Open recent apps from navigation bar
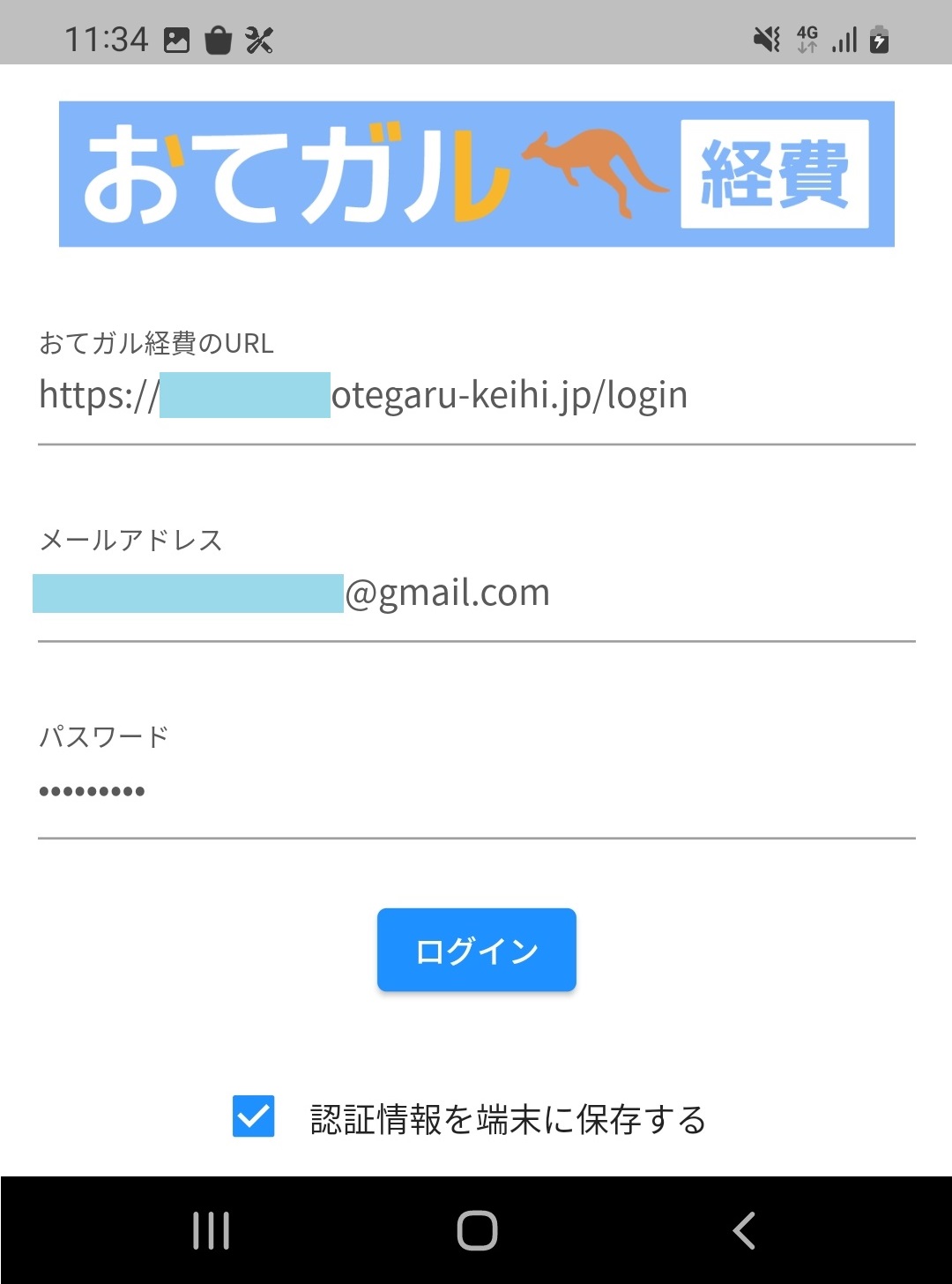952x1284 pixels. click(212, 1230)
